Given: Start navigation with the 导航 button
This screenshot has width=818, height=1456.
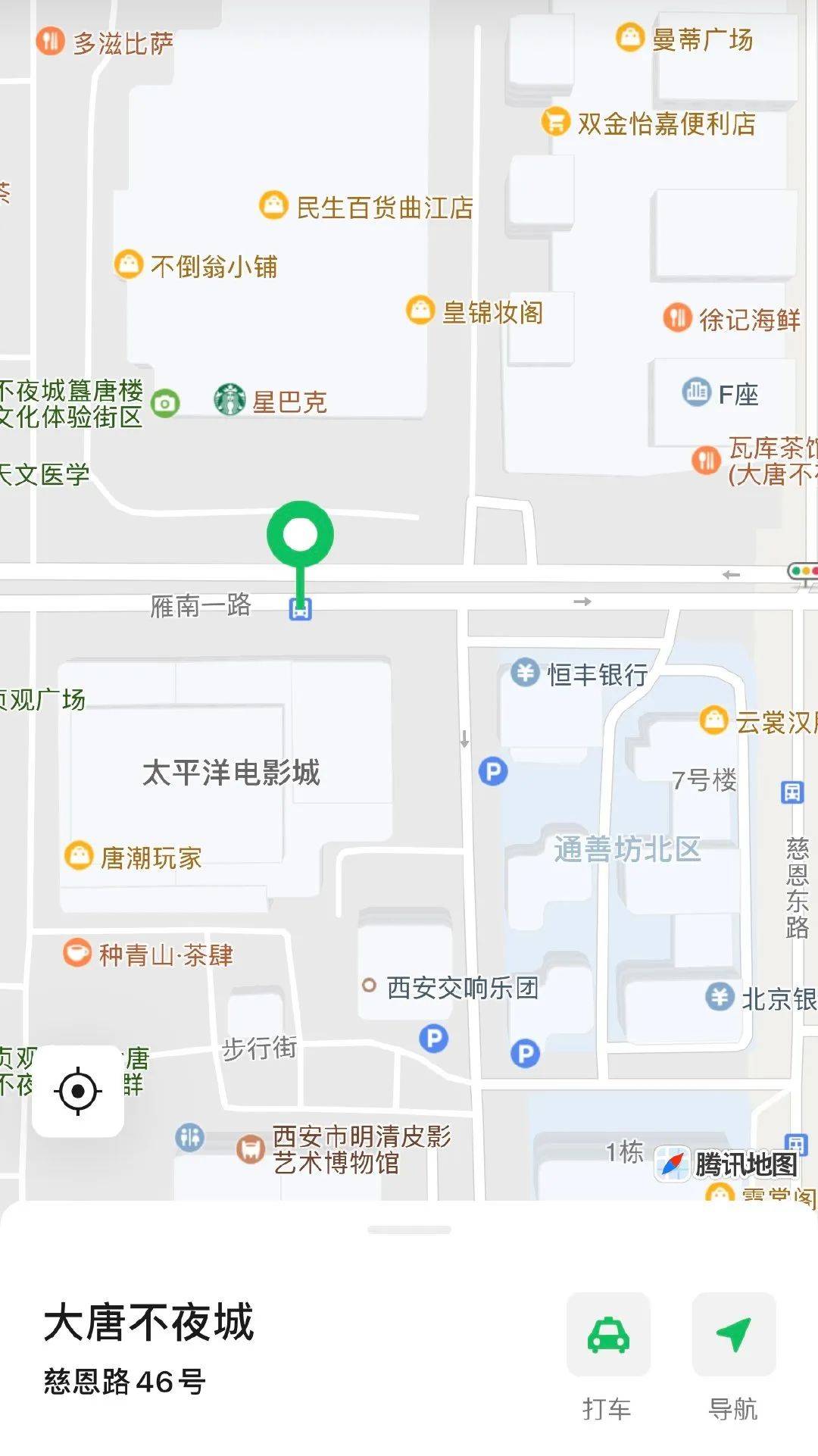Looking at the screenshot, I should (x=731, y=1336).
